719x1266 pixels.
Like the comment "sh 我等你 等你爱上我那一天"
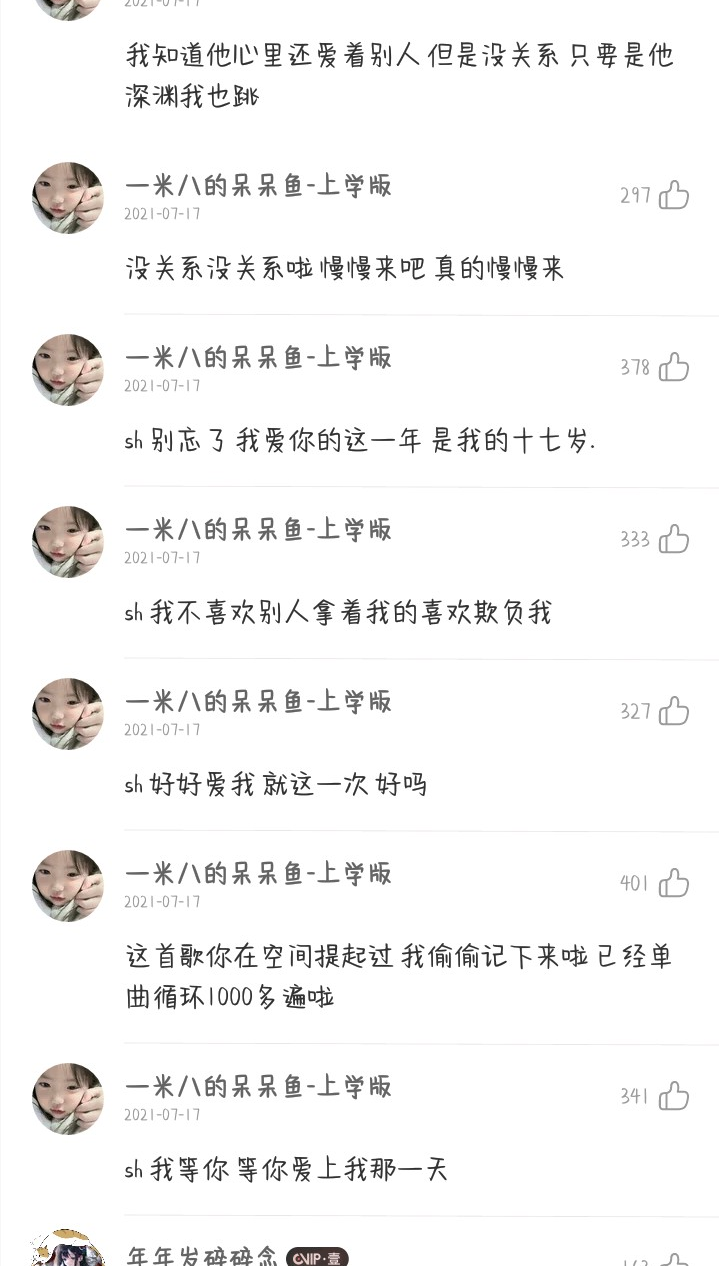(x=674, y=1096)
